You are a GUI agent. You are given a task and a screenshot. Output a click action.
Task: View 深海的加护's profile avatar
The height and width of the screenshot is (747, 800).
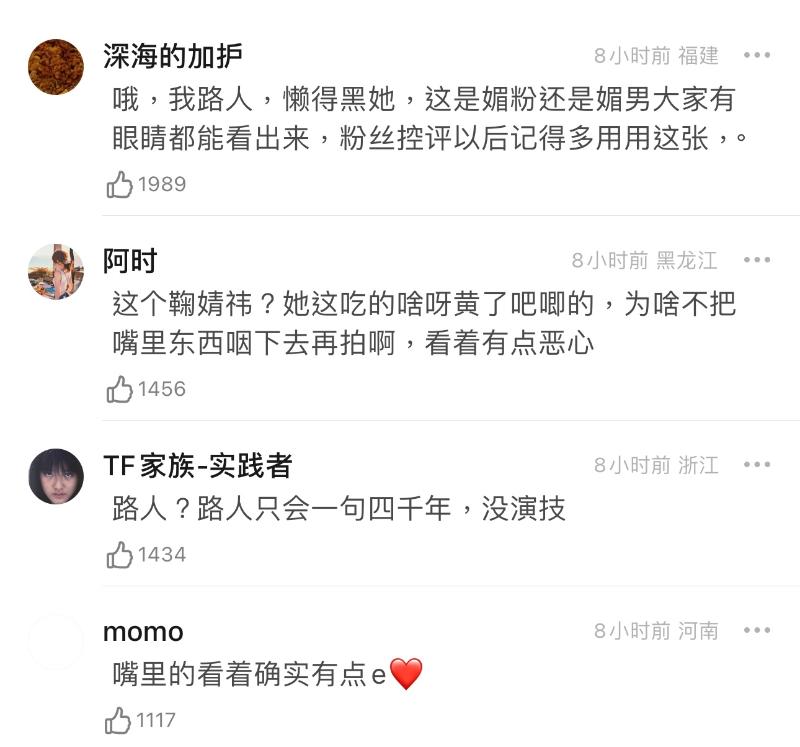tap(56, 67)
